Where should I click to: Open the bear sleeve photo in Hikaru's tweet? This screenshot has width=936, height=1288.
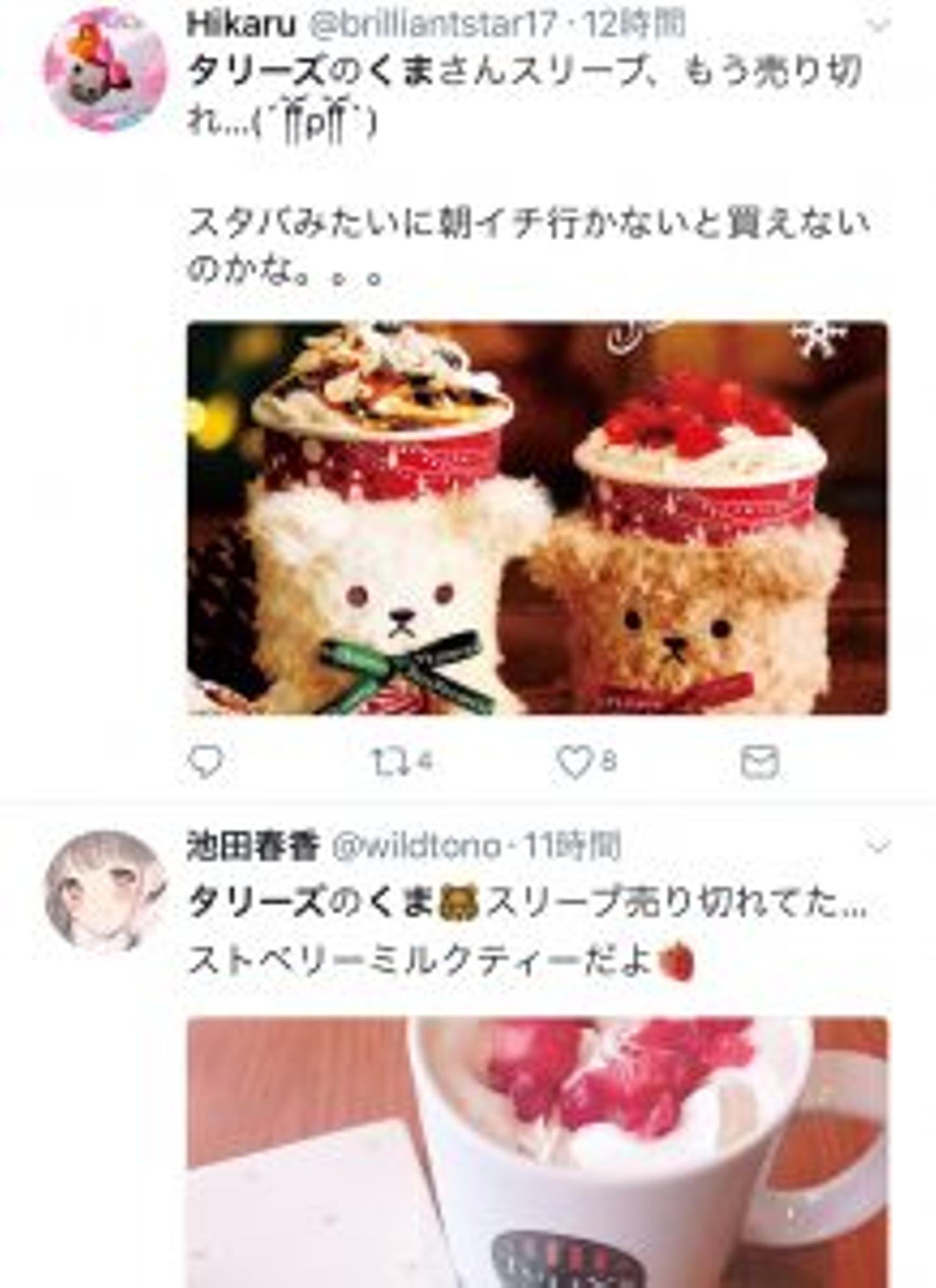click(537, 518)
